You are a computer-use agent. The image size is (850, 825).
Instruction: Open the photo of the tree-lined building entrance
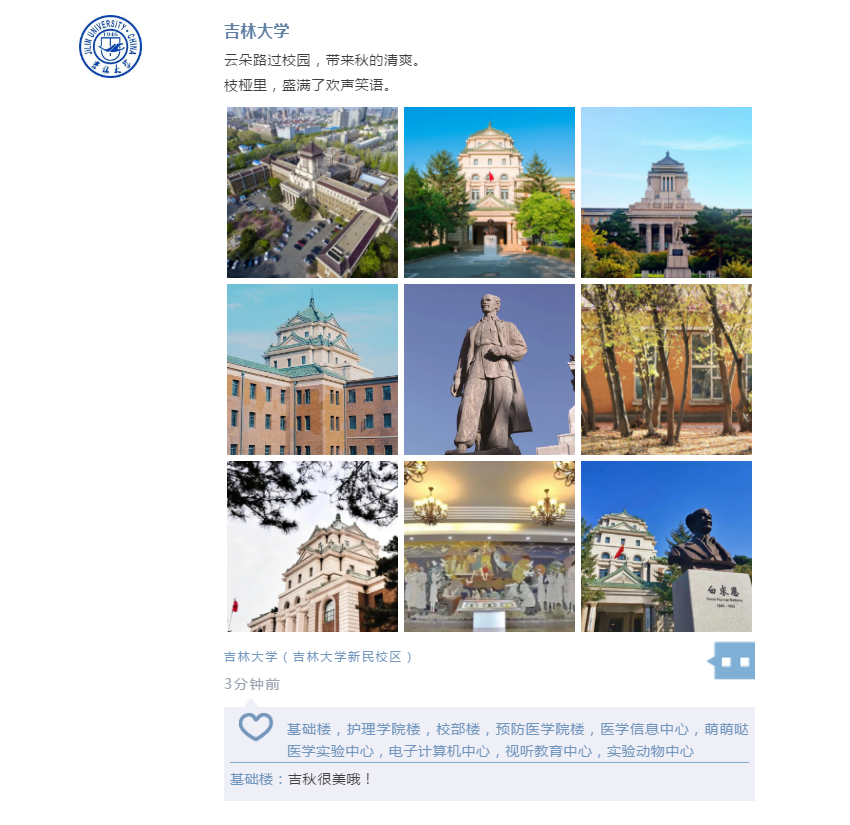(489, 192)
